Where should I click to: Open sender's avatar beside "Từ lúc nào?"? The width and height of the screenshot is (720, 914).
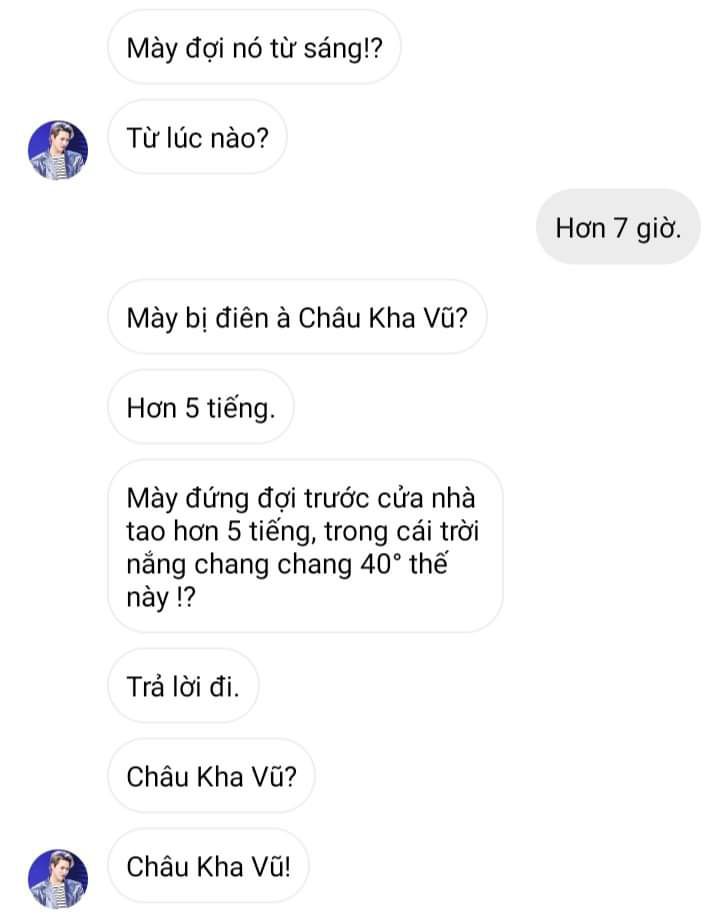pyautogui.click(x=58, y=150)
